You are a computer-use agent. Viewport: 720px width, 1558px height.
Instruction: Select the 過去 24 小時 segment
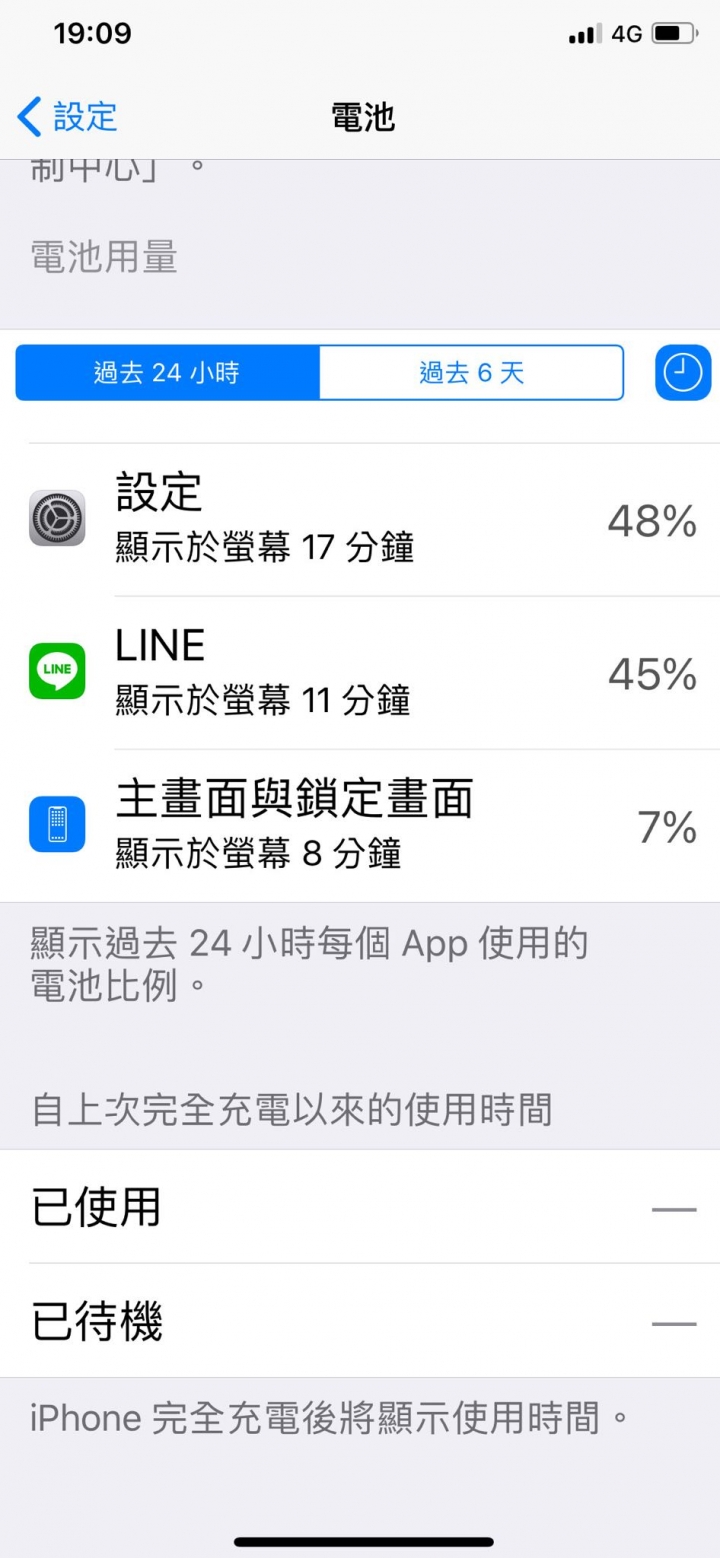pos(167,373)
